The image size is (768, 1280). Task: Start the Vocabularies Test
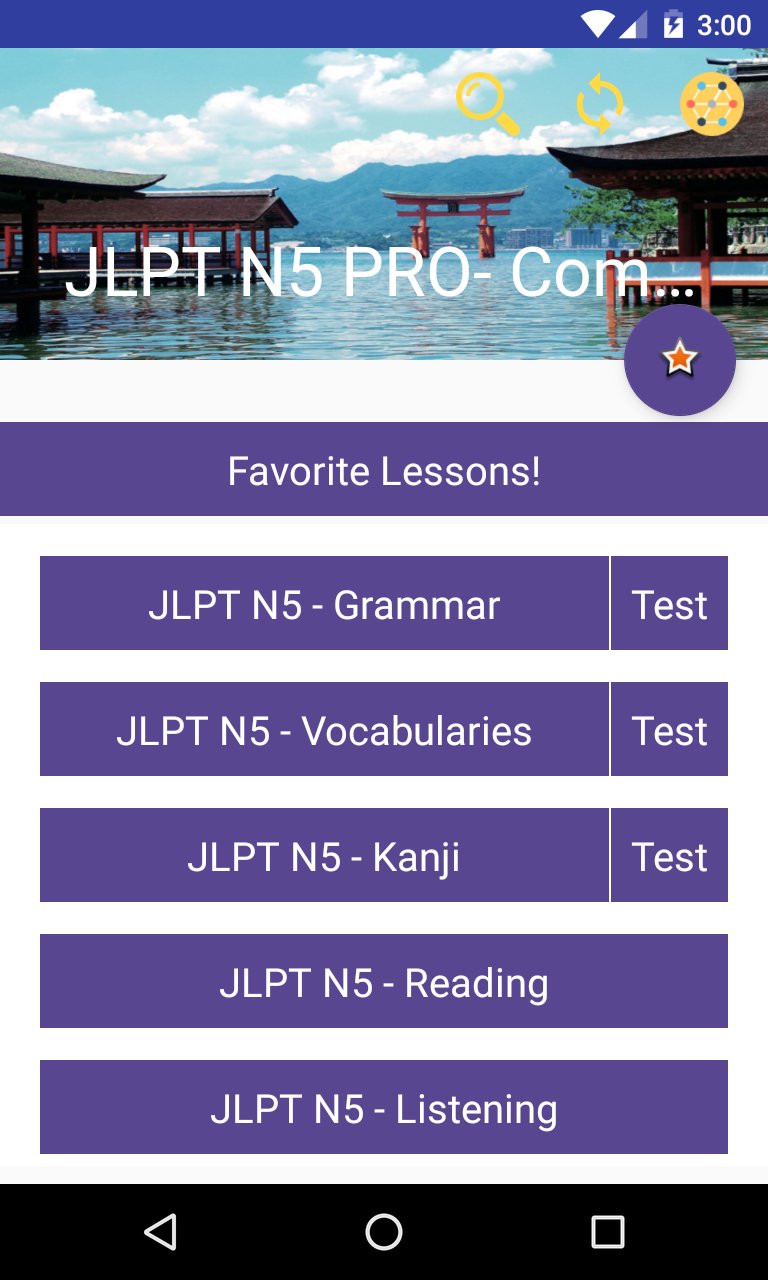coord(669,729)
